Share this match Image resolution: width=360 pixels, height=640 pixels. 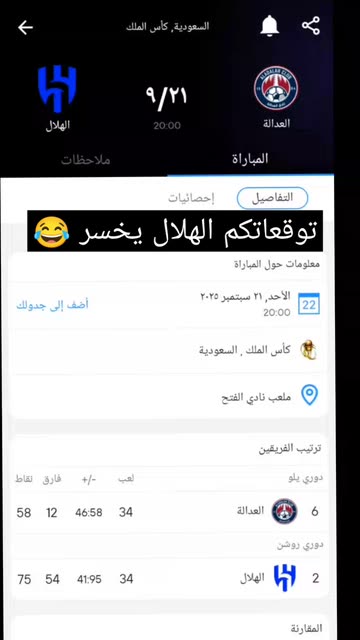coord(311,26)
